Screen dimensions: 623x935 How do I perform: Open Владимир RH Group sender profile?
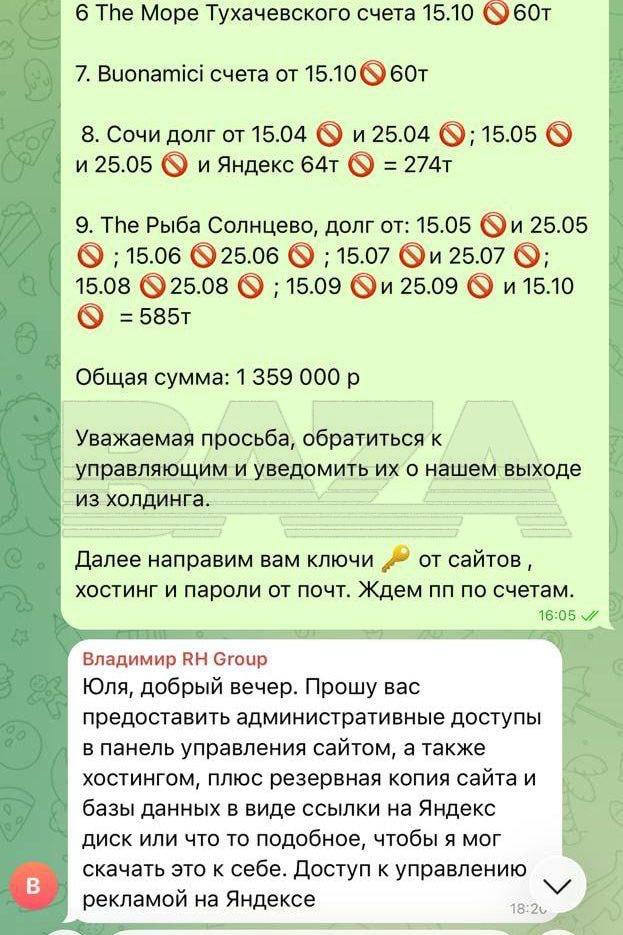pyautogui.click(x=174, y=659)
